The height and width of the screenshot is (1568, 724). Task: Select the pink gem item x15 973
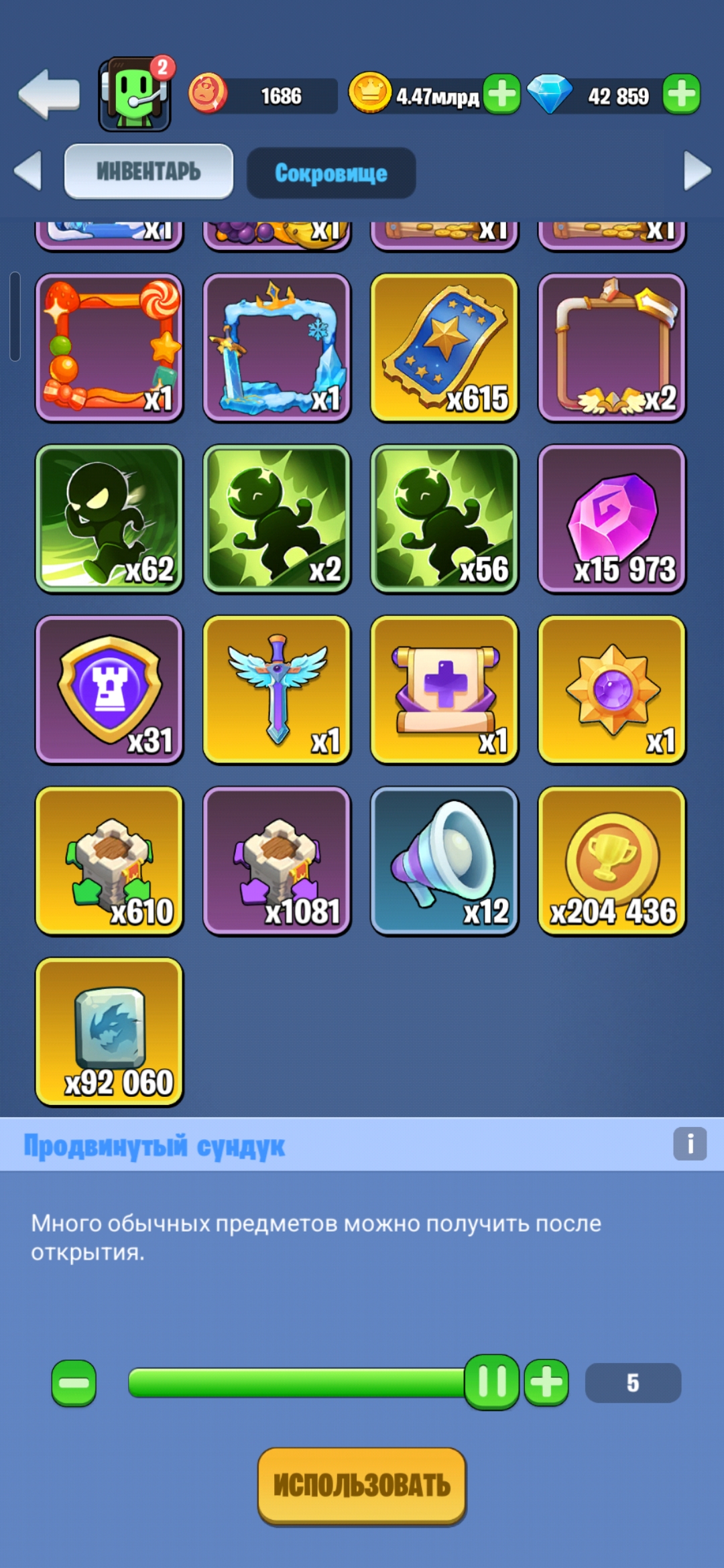point(612,519)
